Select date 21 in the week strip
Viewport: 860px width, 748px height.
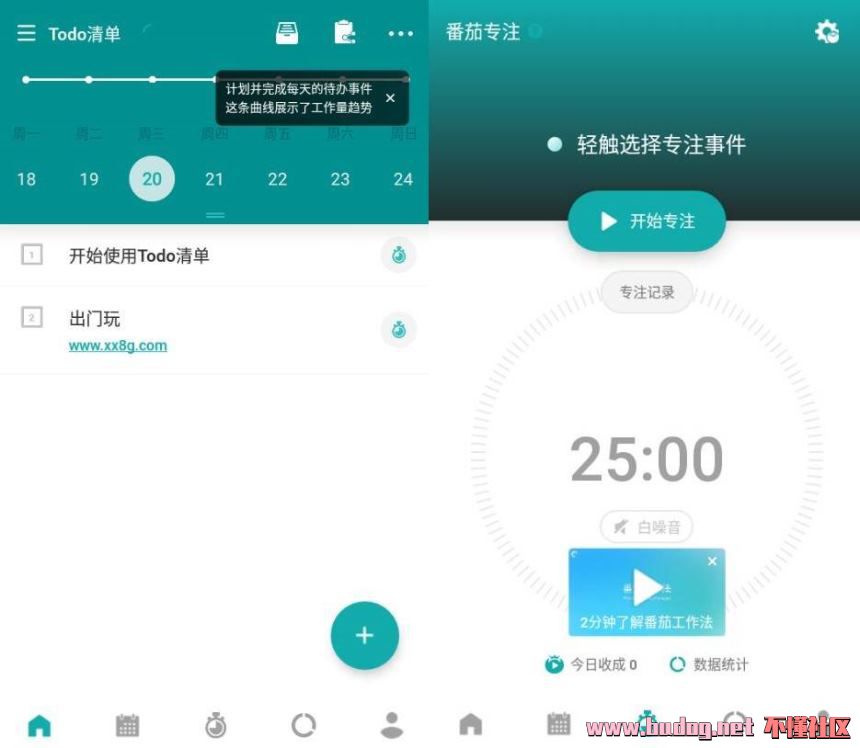point(214,179)
